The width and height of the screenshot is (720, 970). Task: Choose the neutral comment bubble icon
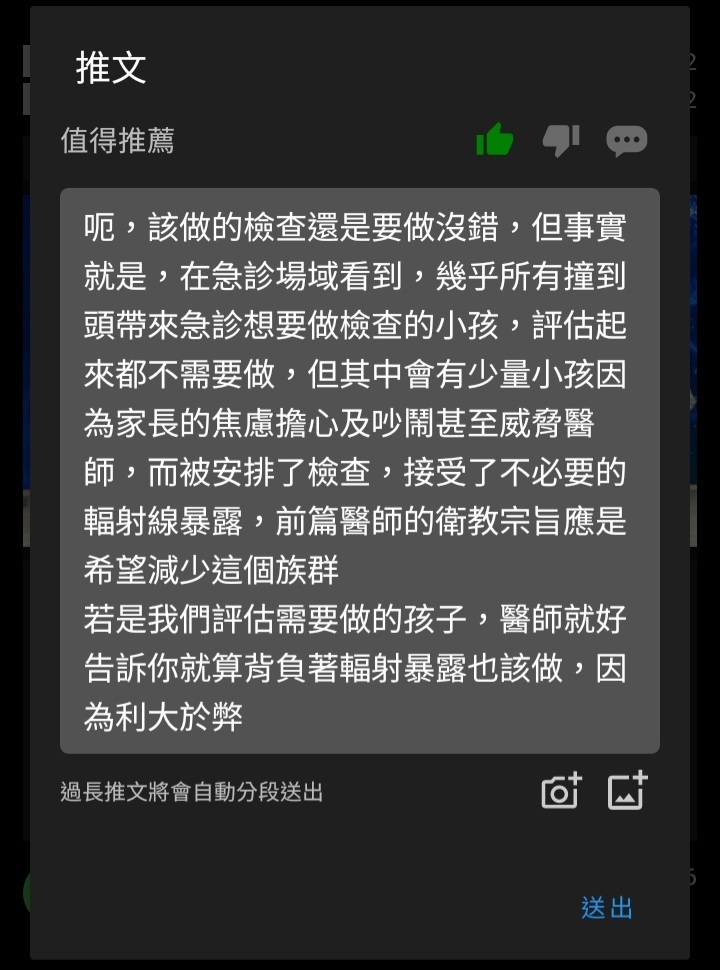click(x=627, y=141)
